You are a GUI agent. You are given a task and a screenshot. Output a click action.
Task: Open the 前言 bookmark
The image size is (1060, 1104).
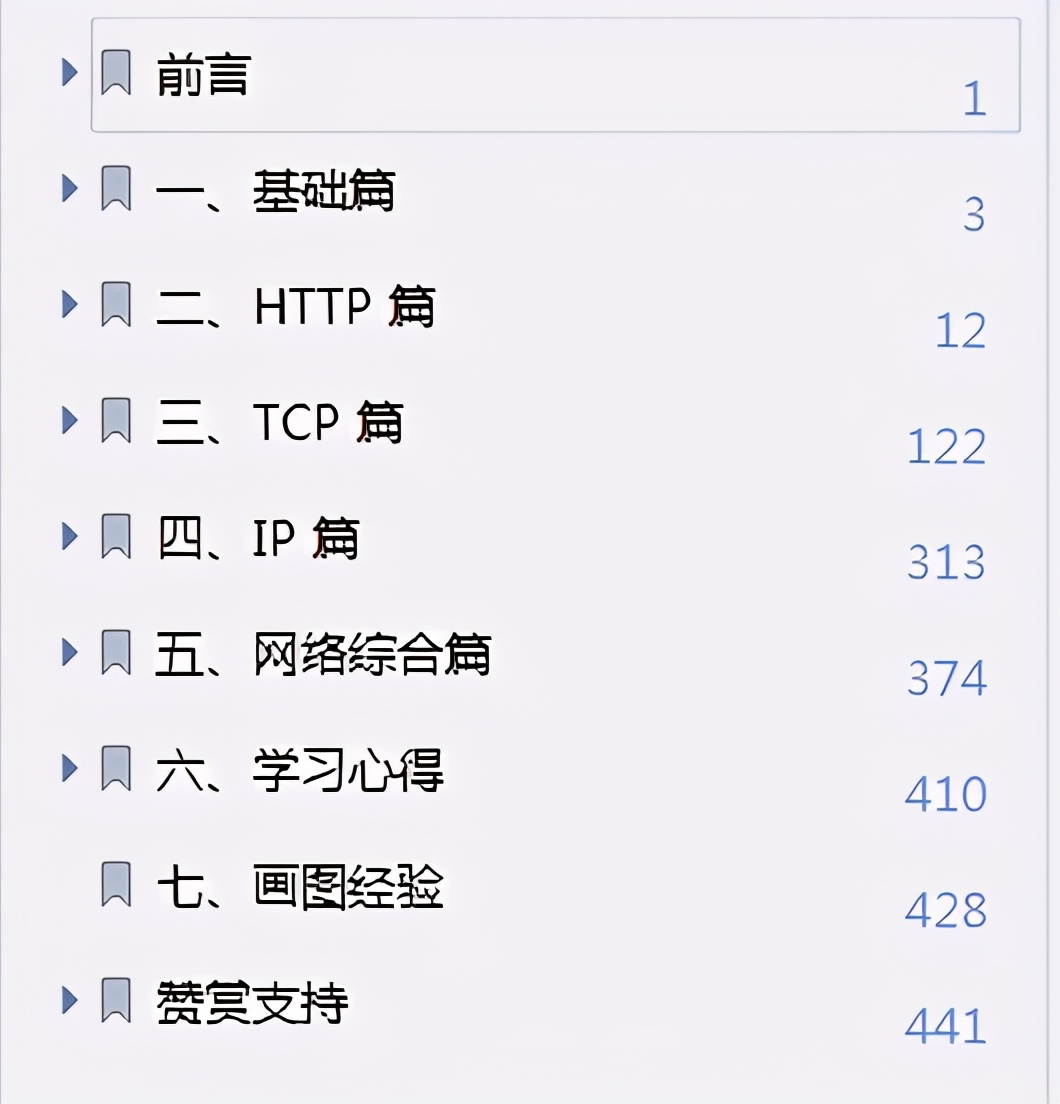pos(203,76)
